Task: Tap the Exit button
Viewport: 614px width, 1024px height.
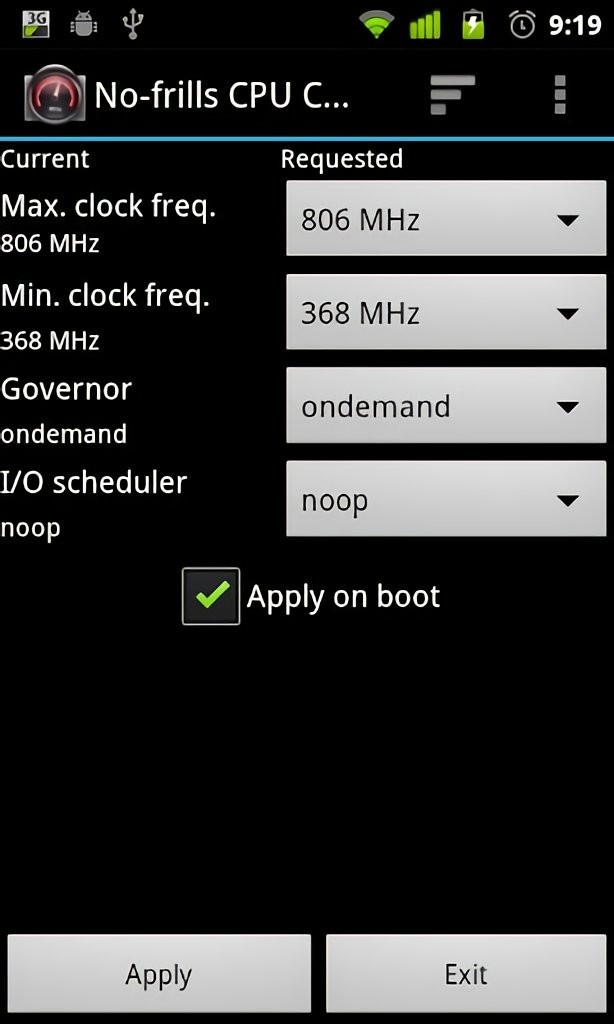Action: point(466,975)
